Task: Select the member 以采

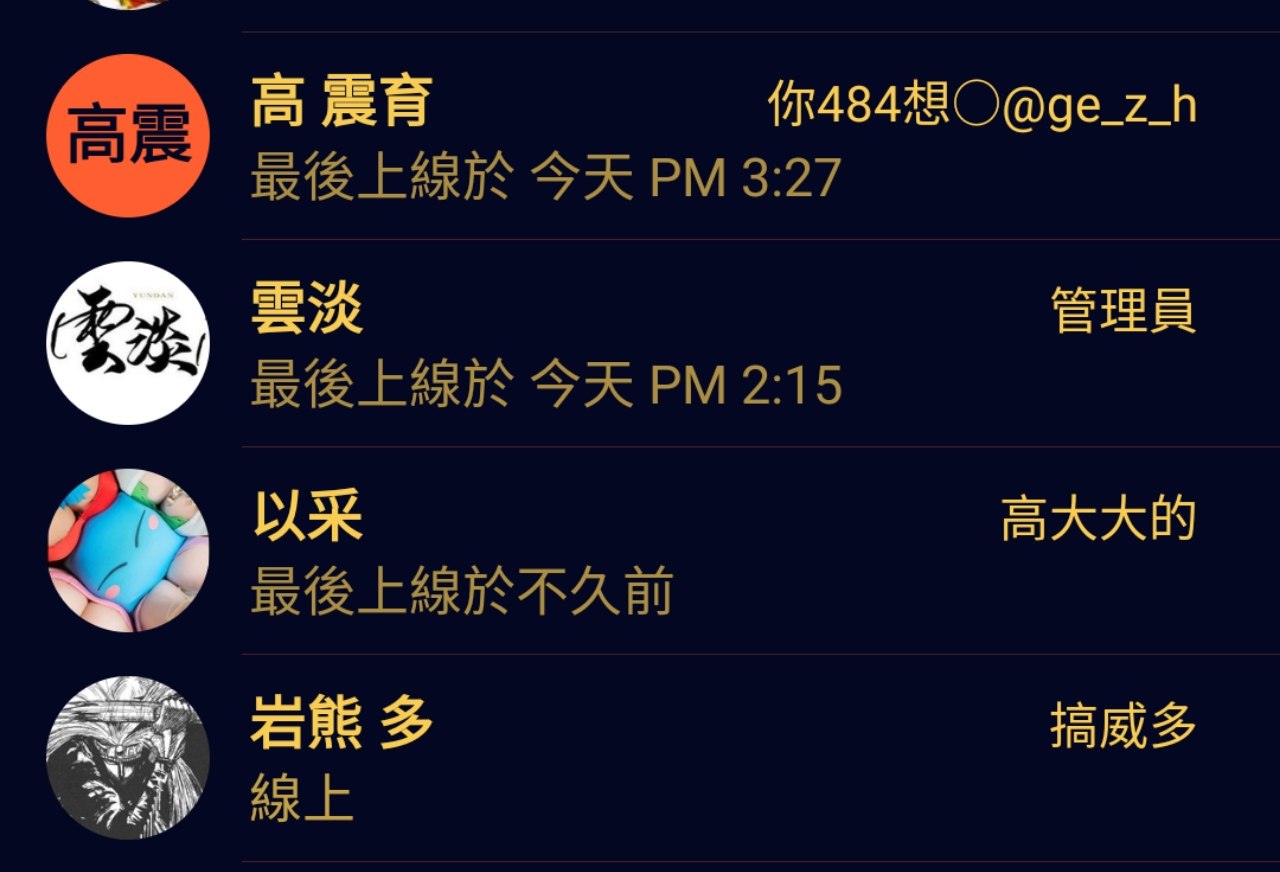Action: point(640,551)
